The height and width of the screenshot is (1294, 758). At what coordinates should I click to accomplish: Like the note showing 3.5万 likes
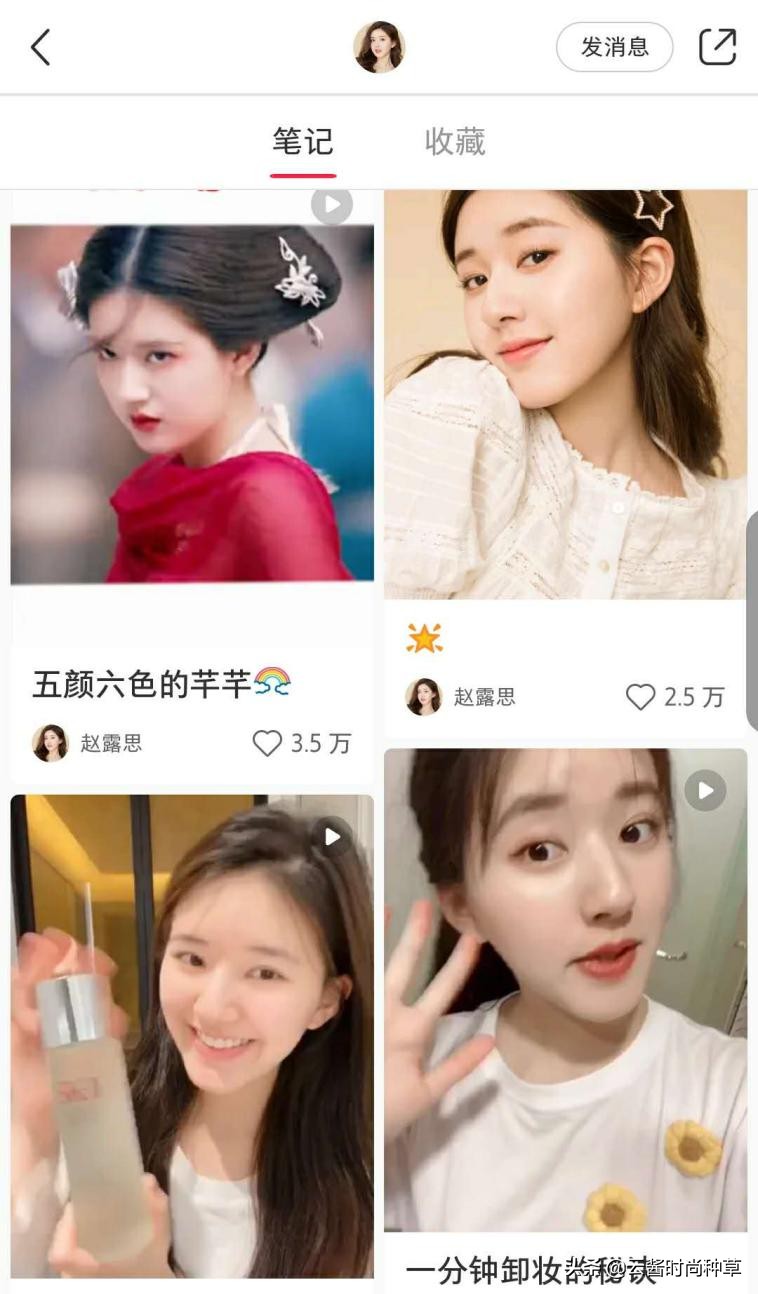267,744
